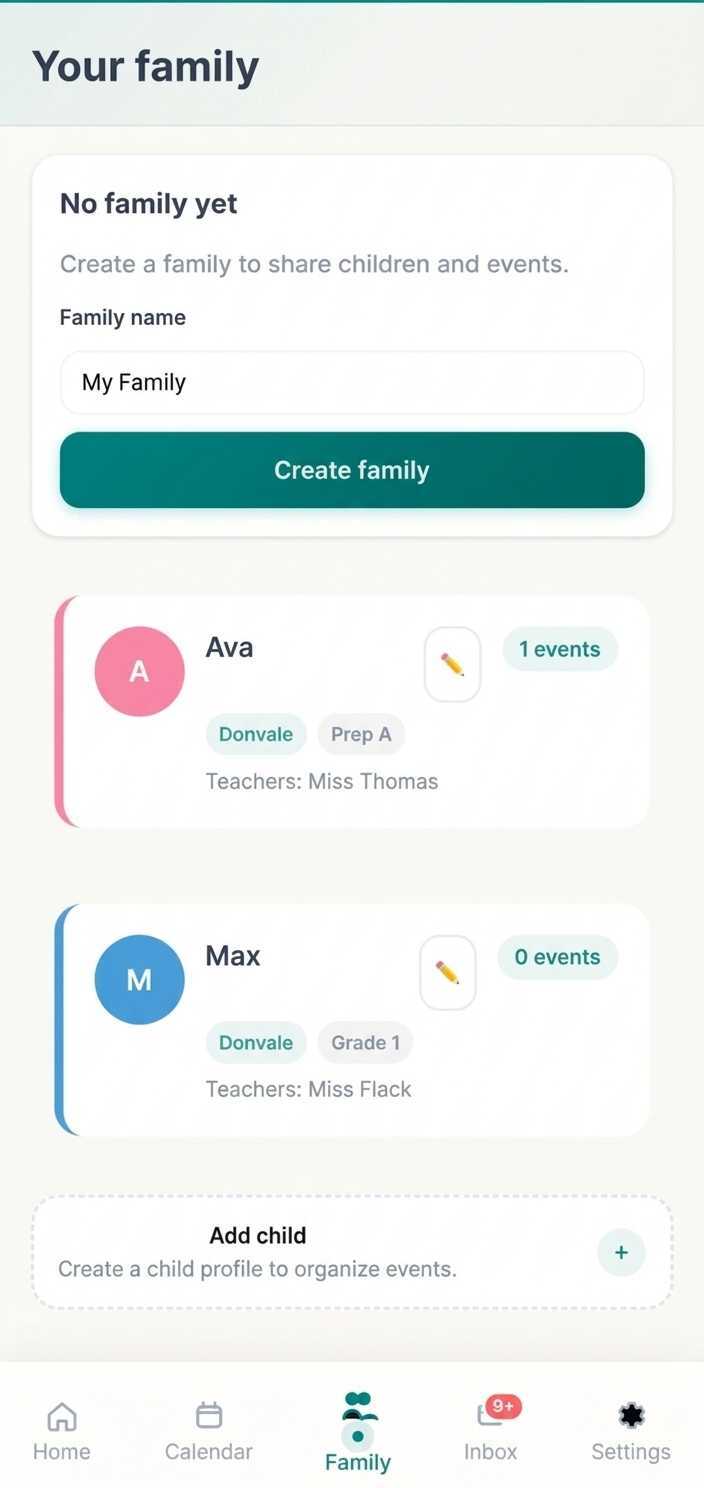
Task: Edit Max's profile with the pencil icon
Action: pos(448,972)
